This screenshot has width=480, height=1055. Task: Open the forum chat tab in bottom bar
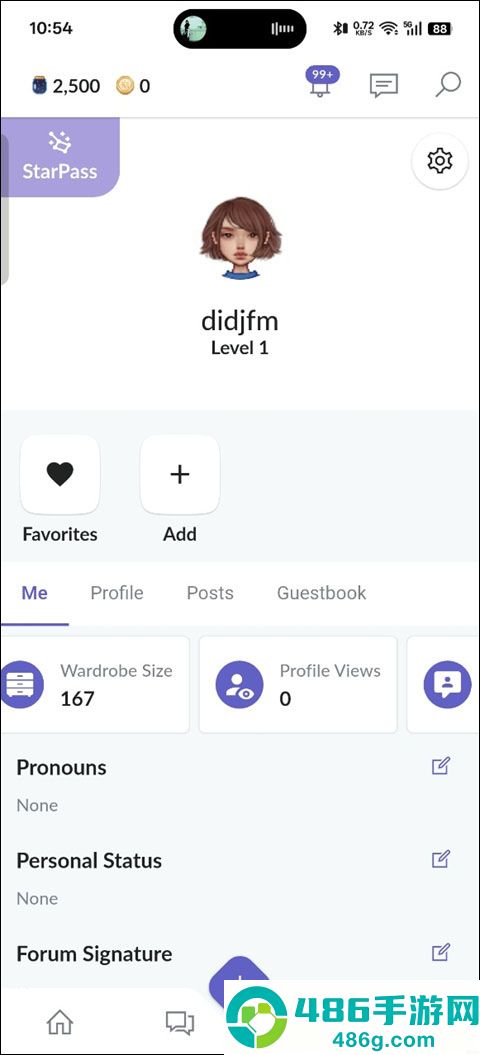point(180,1023)
